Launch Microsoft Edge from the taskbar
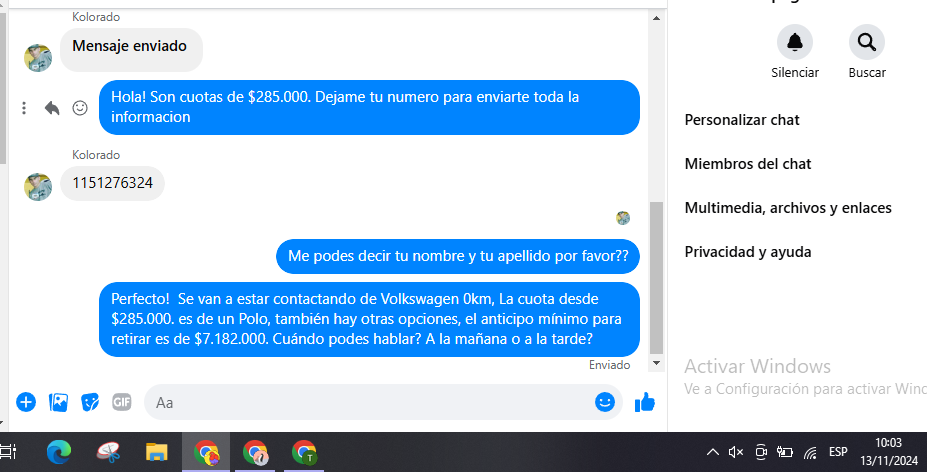 point(59,453)
